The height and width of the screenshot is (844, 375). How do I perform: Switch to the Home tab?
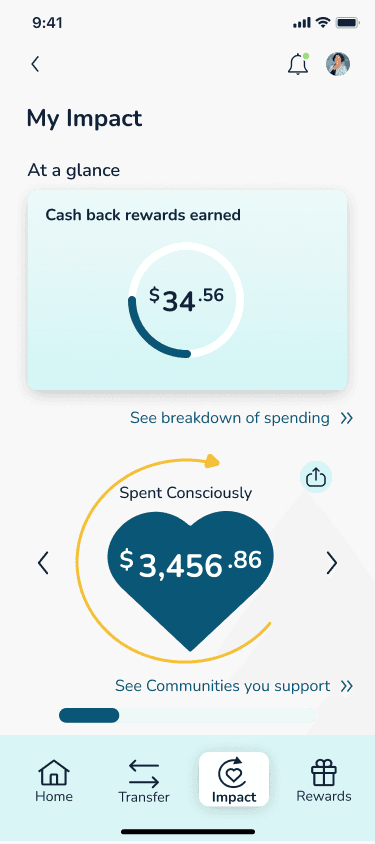point(54,780)
